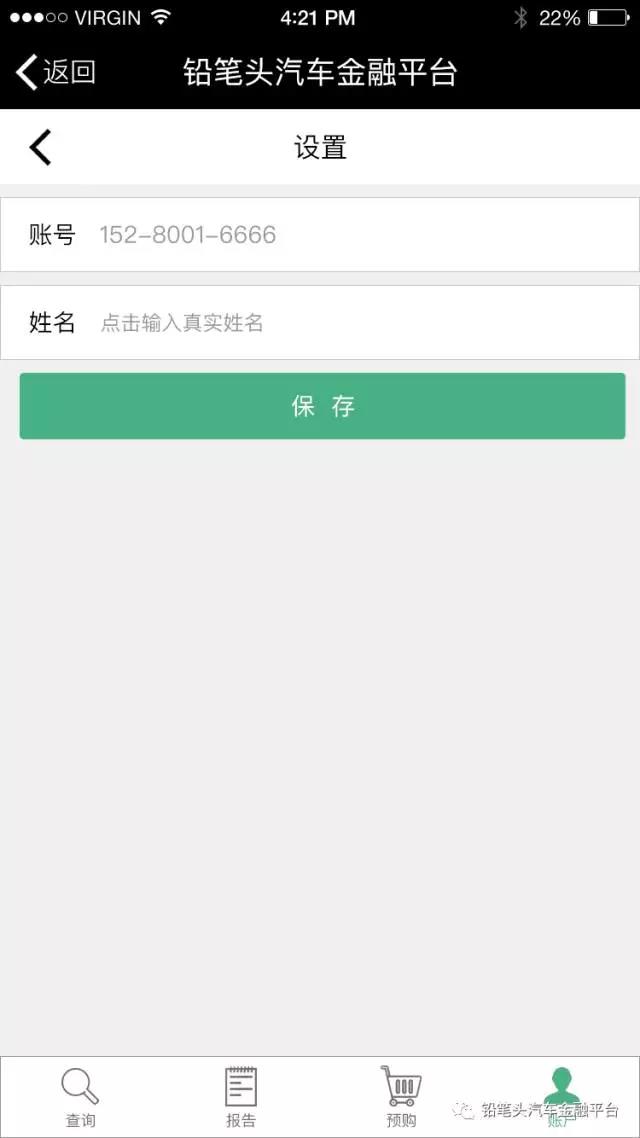
Task: Switch to the 查询 tab
Action: [x=80, y=1097]
